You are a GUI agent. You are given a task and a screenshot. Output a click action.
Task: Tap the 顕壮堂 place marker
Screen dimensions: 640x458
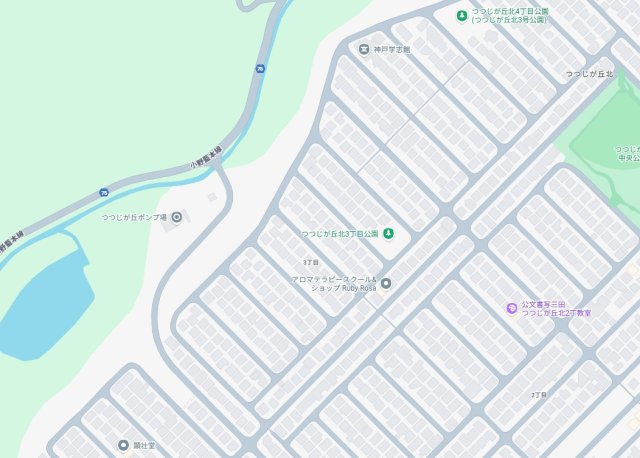coord(123,445)
